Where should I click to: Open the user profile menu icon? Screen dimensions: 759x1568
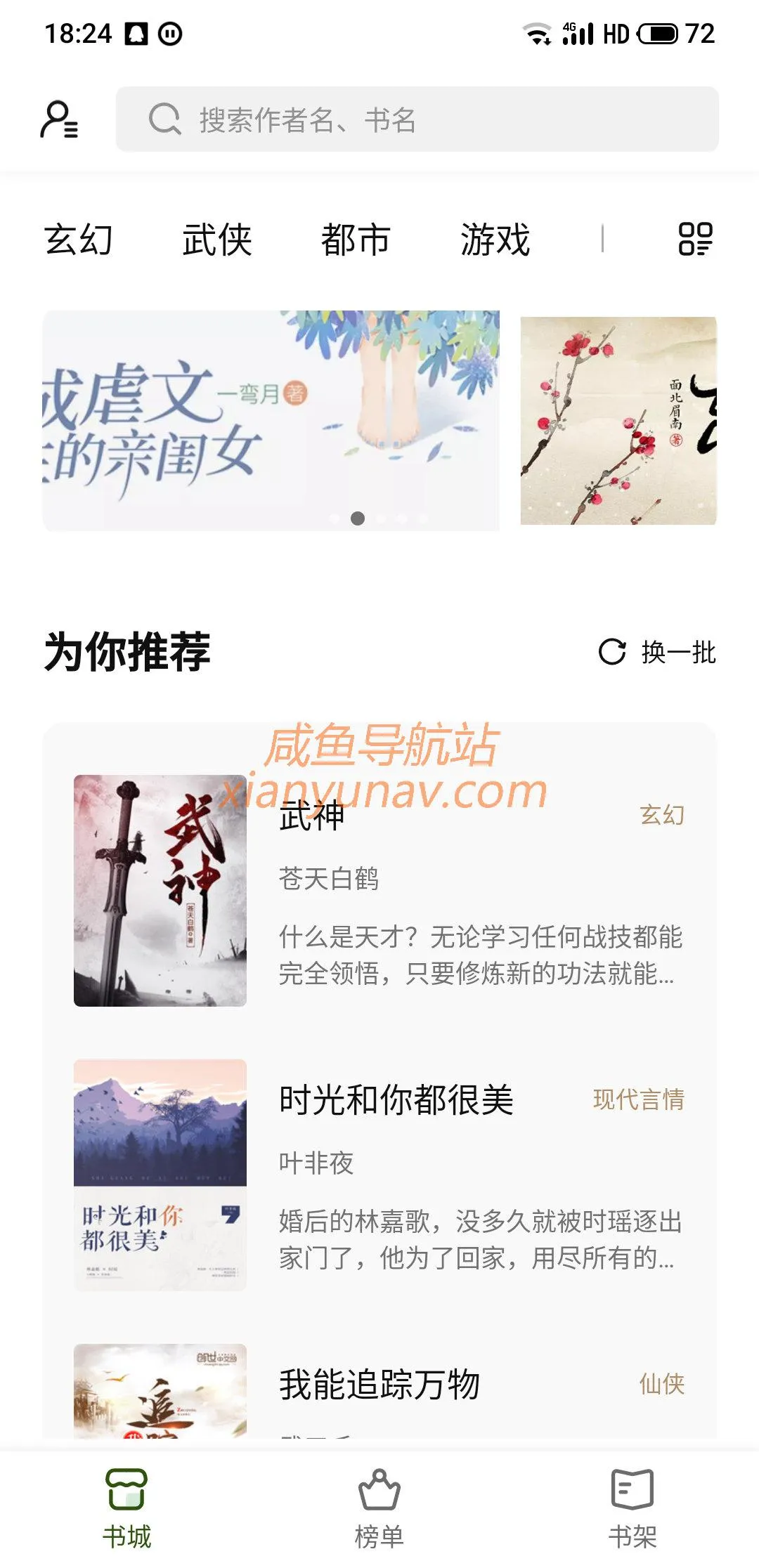click(59, 119)
